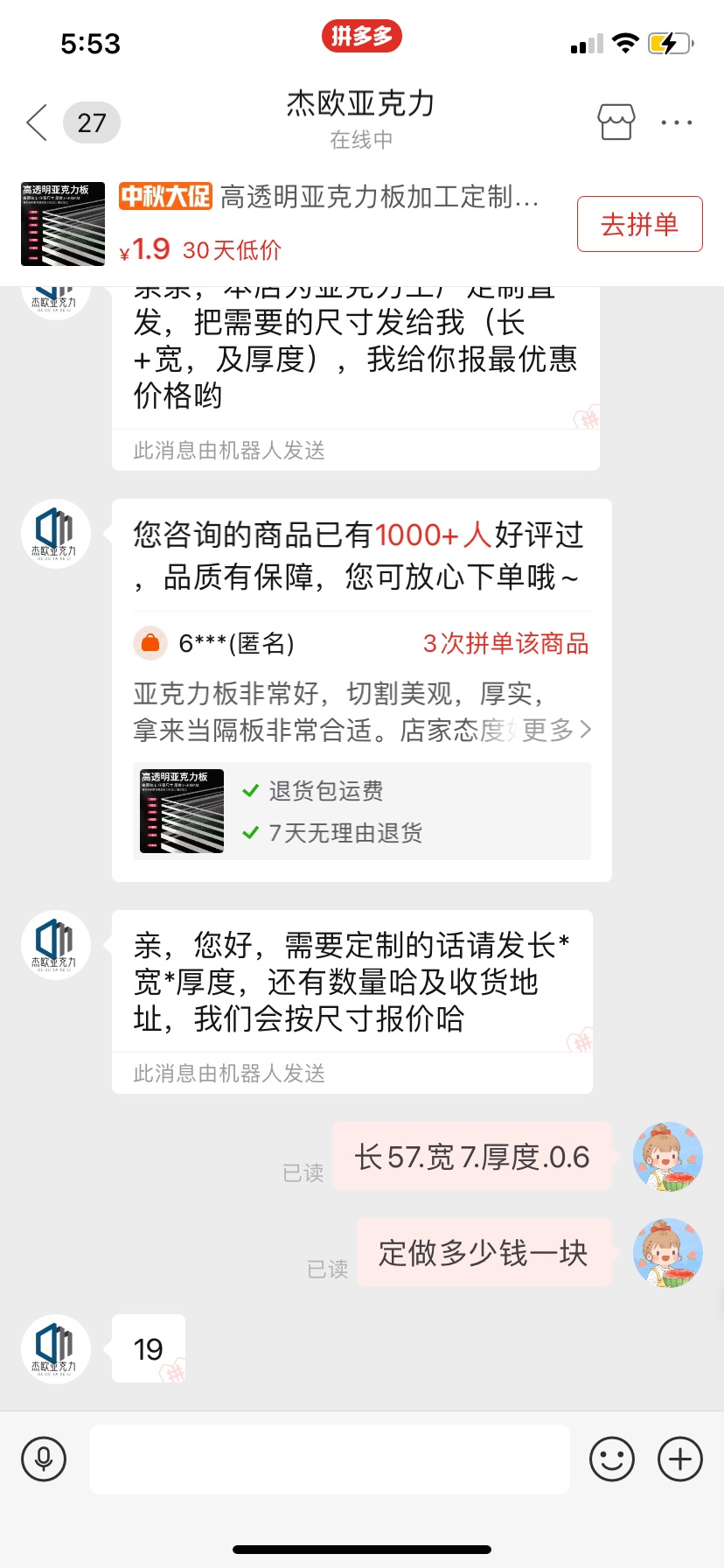Expand the review with 更多

[556, 729]
